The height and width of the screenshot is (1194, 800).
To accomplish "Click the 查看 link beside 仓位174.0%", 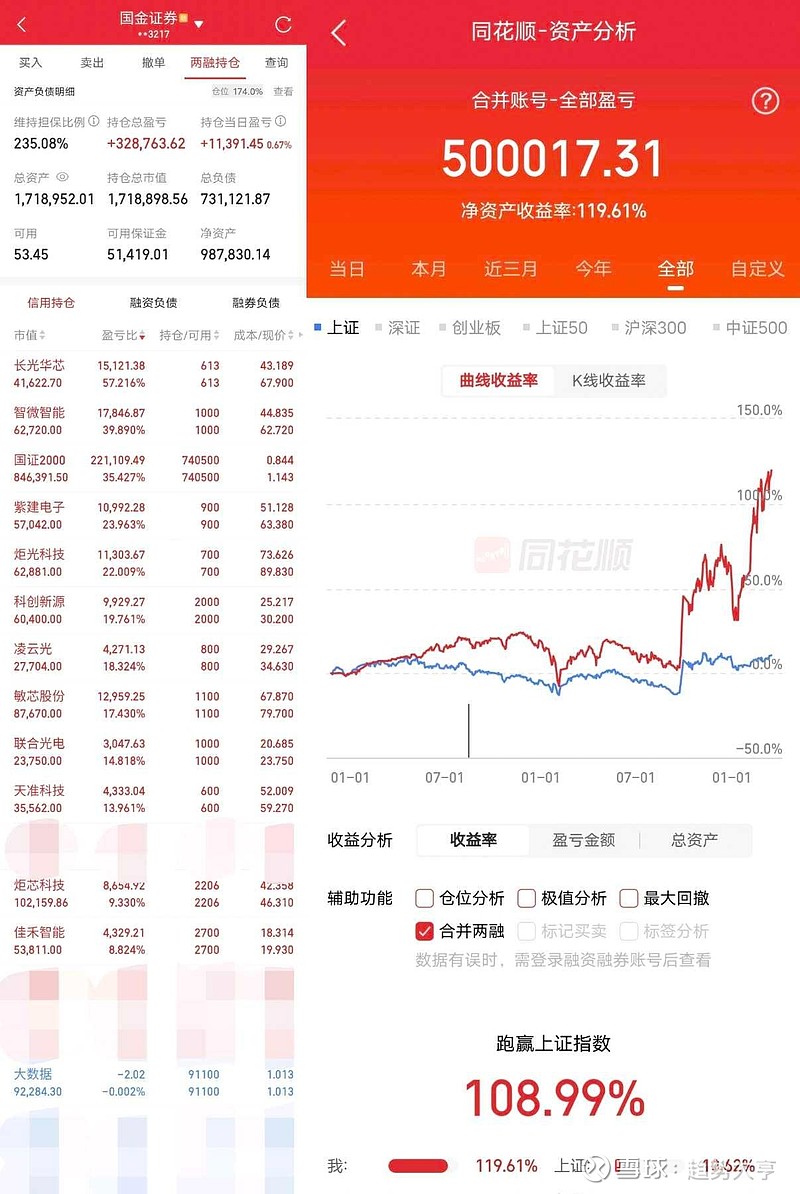I will click(x=284, y=90).
